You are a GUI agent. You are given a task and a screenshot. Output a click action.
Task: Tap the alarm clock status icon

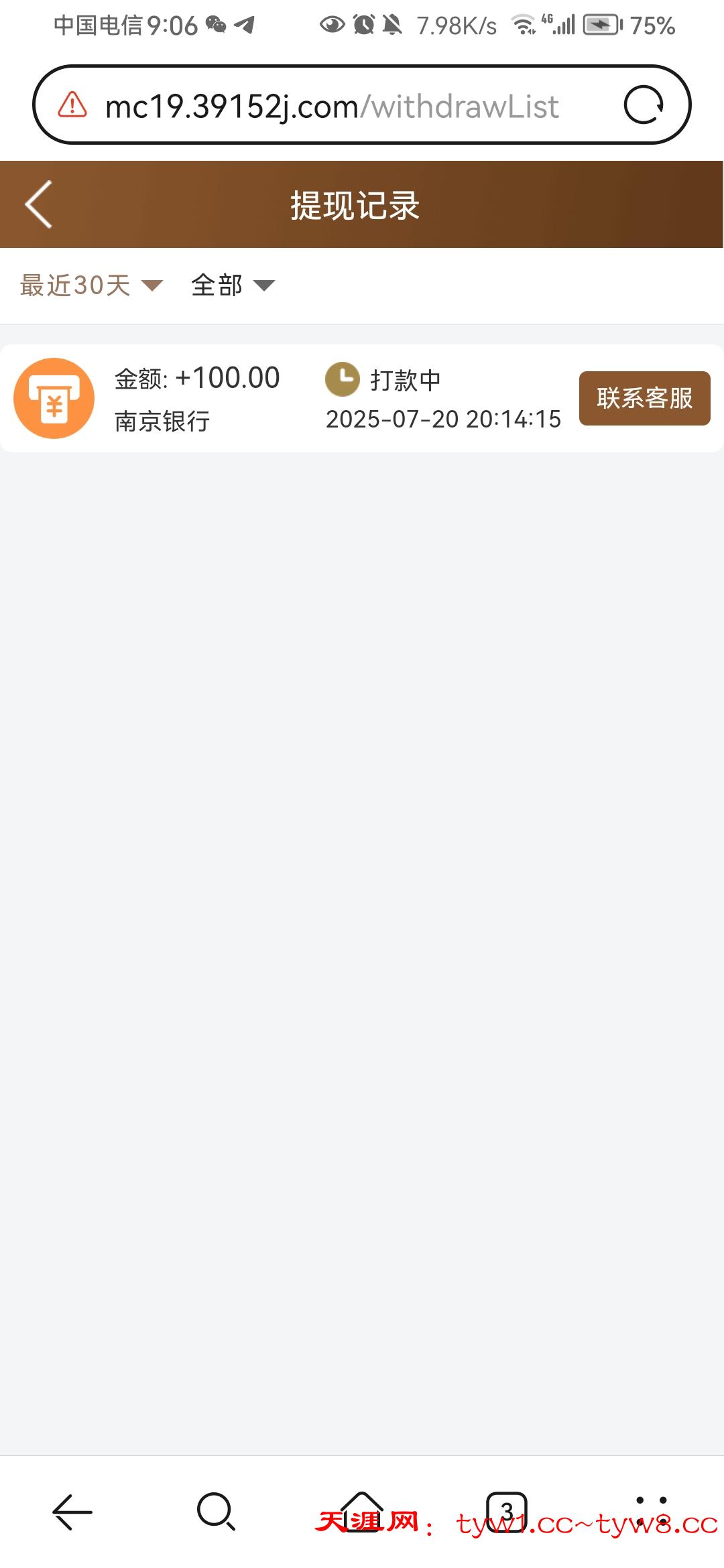363,25
